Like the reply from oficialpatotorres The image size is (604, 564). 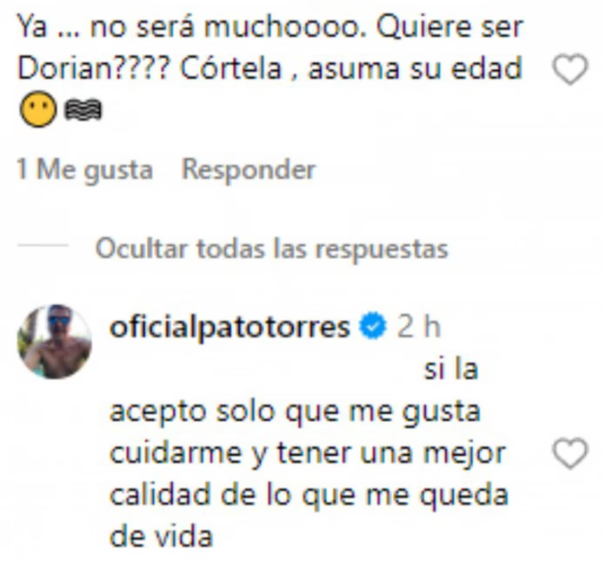click(571, 455)
